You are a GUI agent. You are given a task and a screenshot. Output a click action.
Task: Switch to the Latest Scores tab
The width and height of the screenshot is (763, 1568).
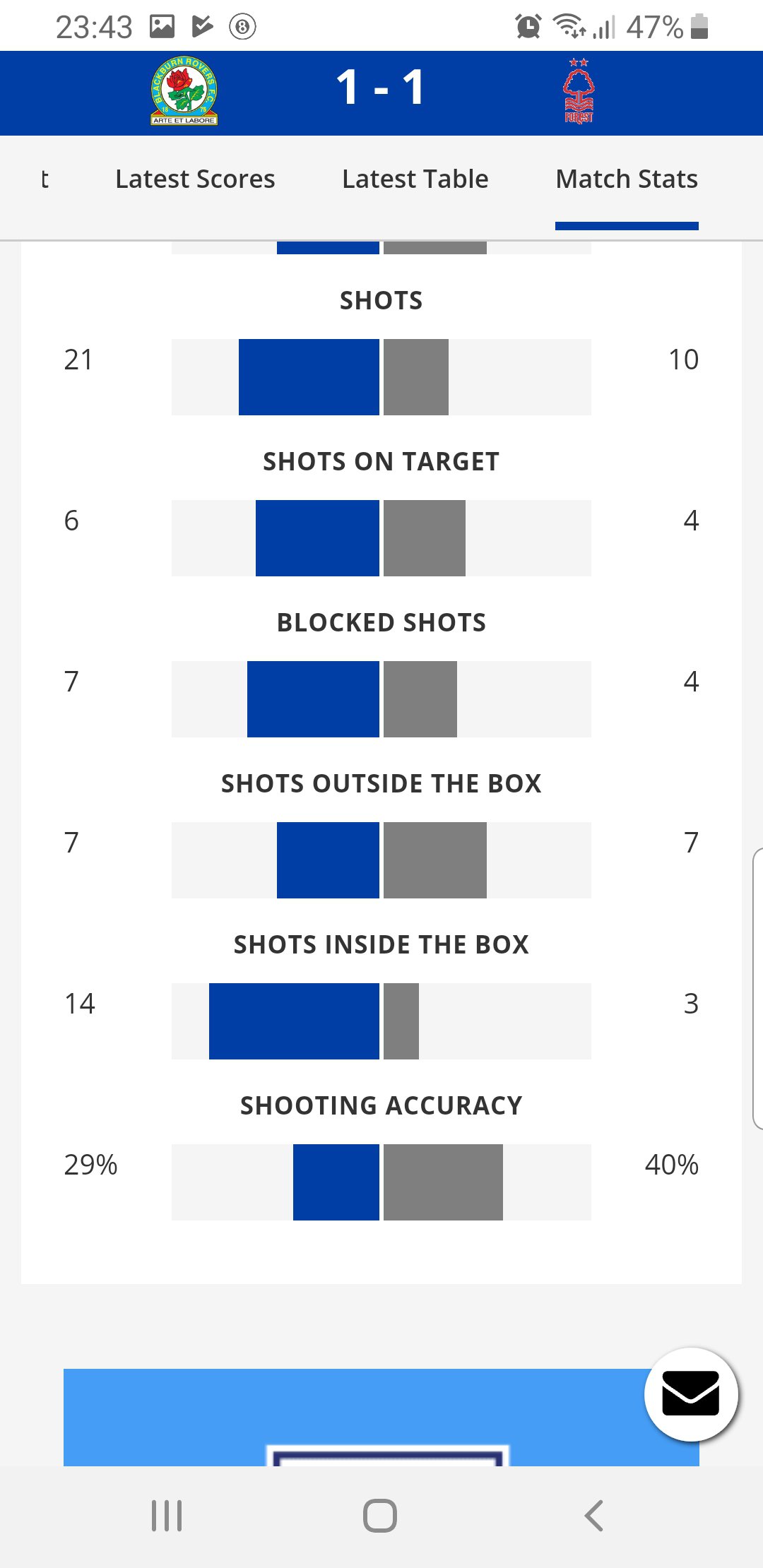tap(195, 179)
